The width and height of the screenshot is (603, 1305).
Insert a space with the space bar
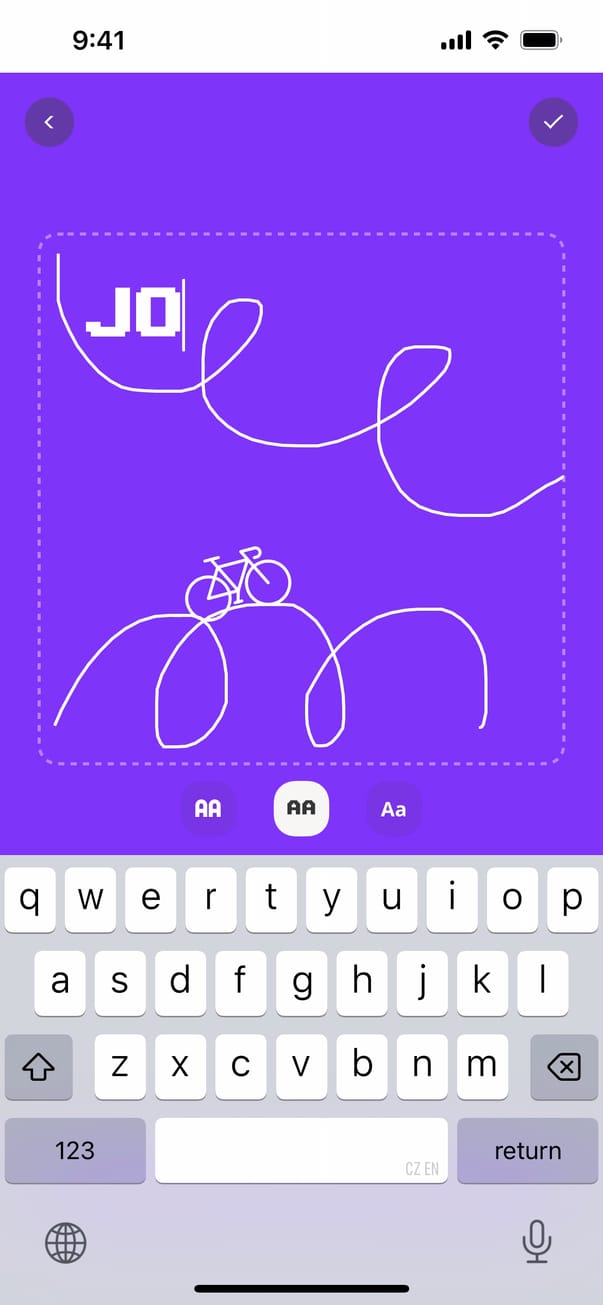pyautogui.click(x=300, y=1150)
